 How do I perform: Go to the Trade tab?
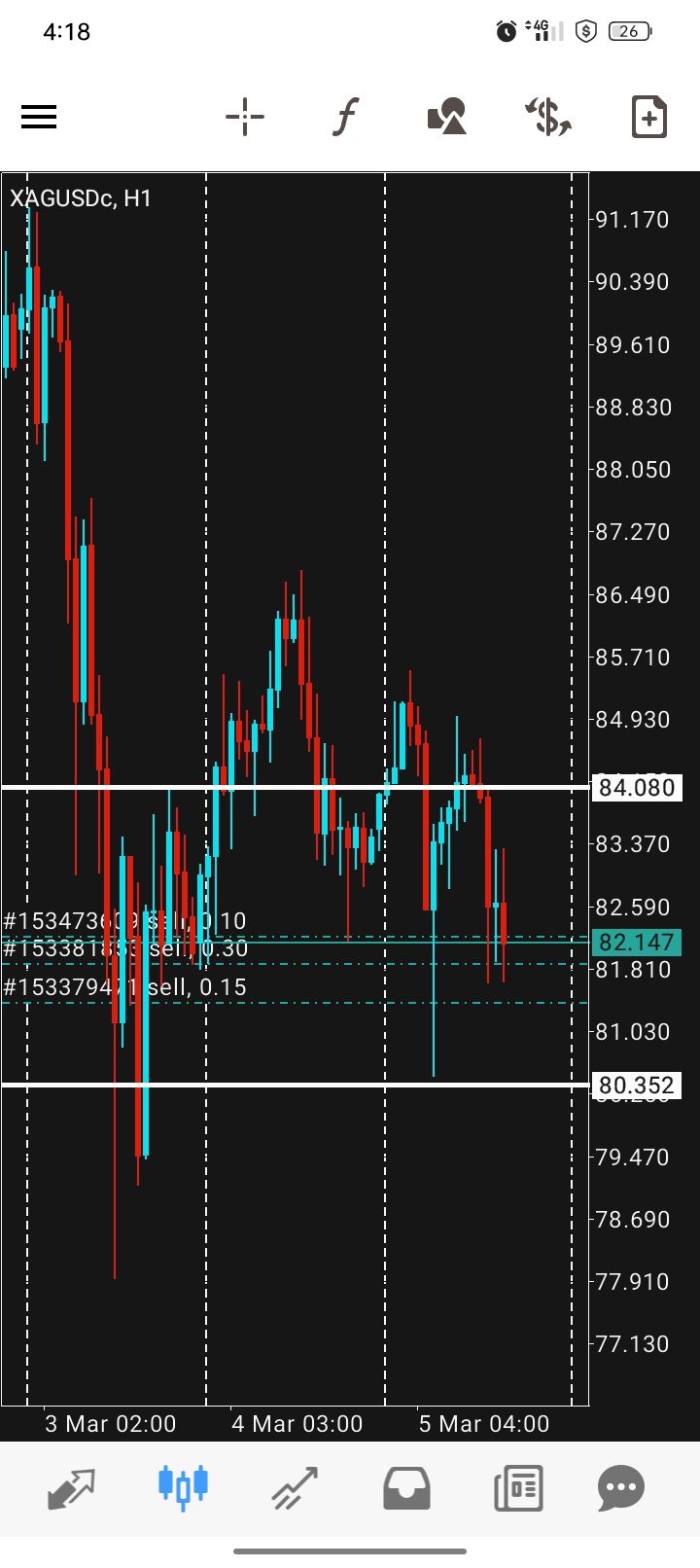point(295,1488)
